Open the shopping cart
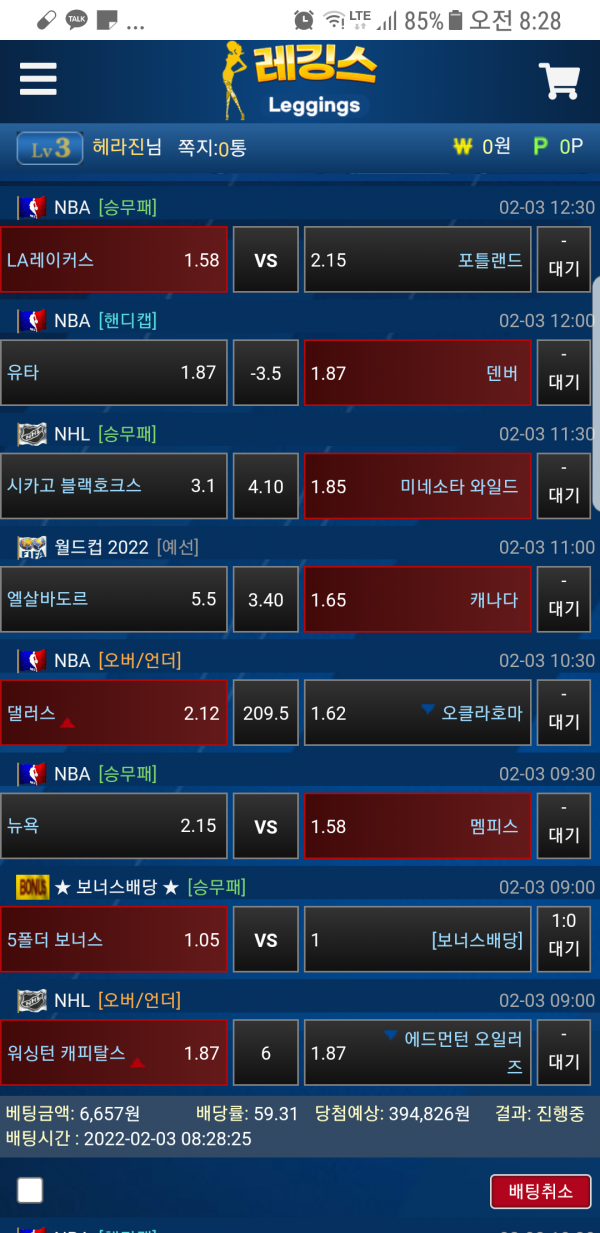The image size is (600, 1233). click(559, 81)
